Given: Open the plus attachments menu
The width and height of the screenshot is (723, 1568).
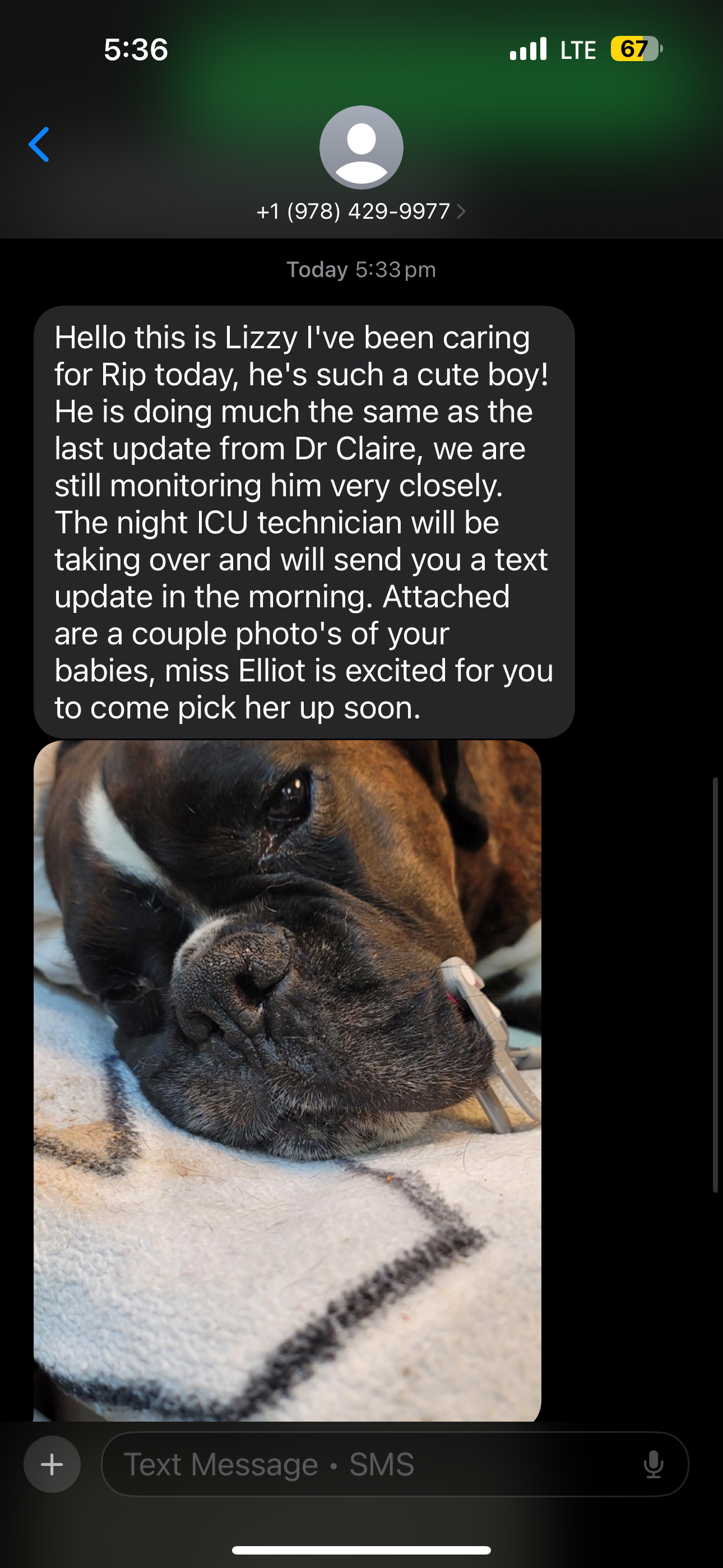Looking at the screenshot, I should pyautogui.click(x=52, y=1464).
